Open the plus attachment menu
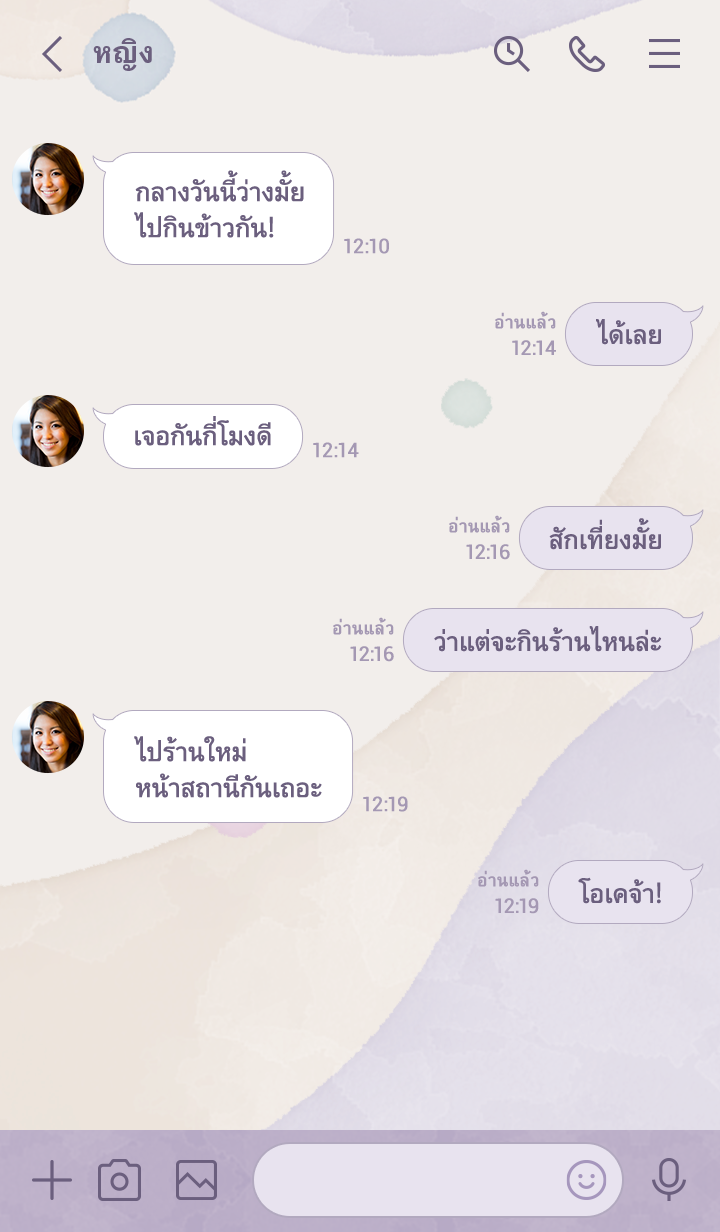 pyautogui.click(x=51, y=1181)
